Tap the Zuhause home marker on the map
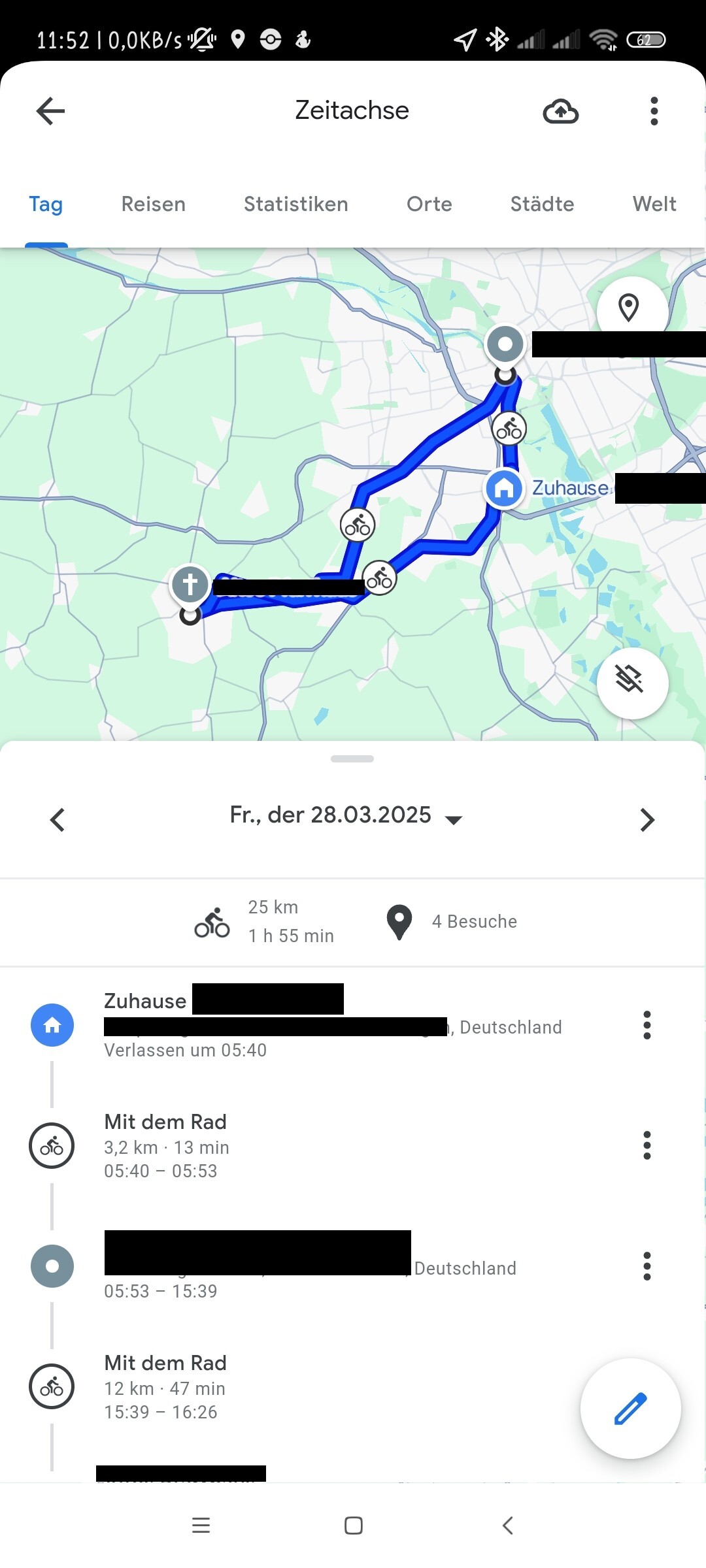 tap(503, 488)
